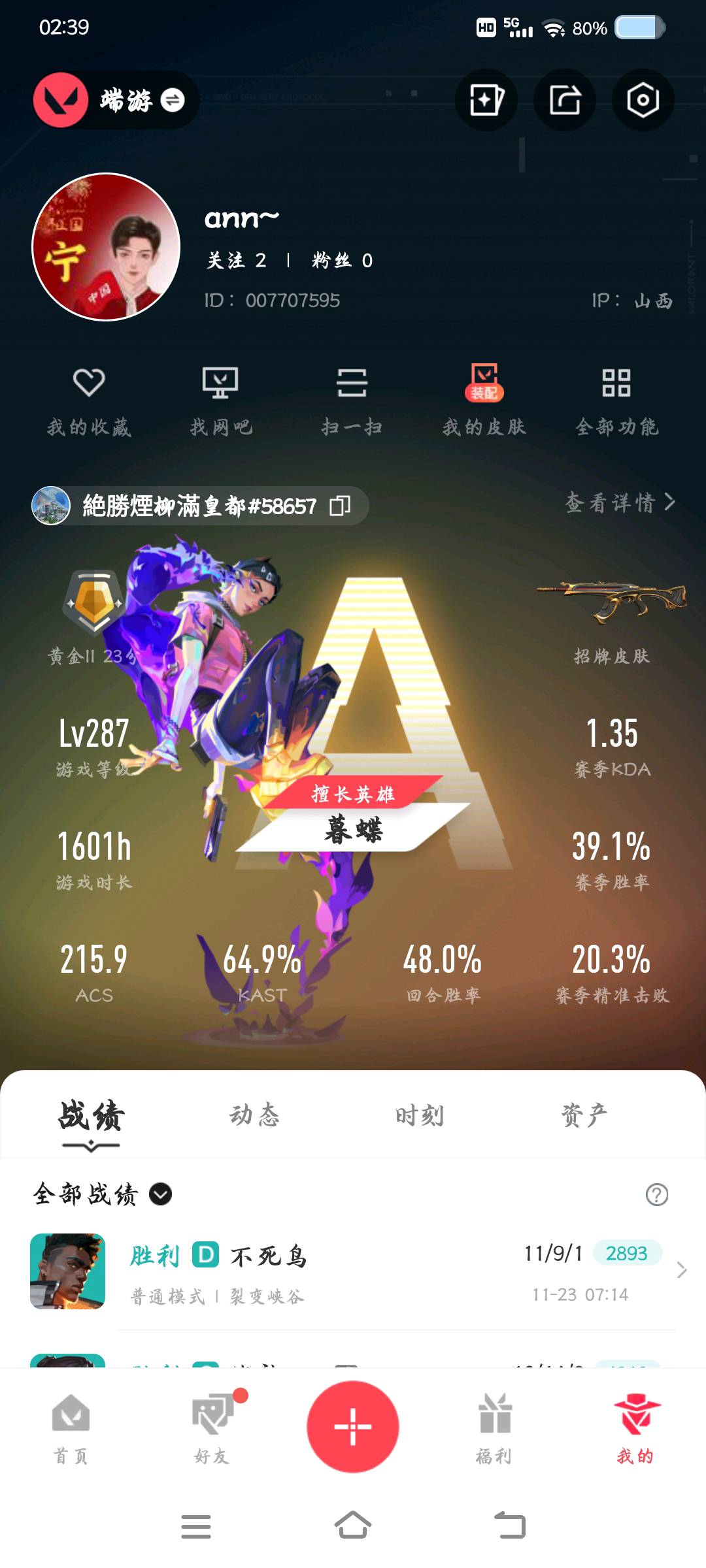706x1568 pixels.
Task: Open 找网吧 internet cafe finder
Action: point(220,400)
